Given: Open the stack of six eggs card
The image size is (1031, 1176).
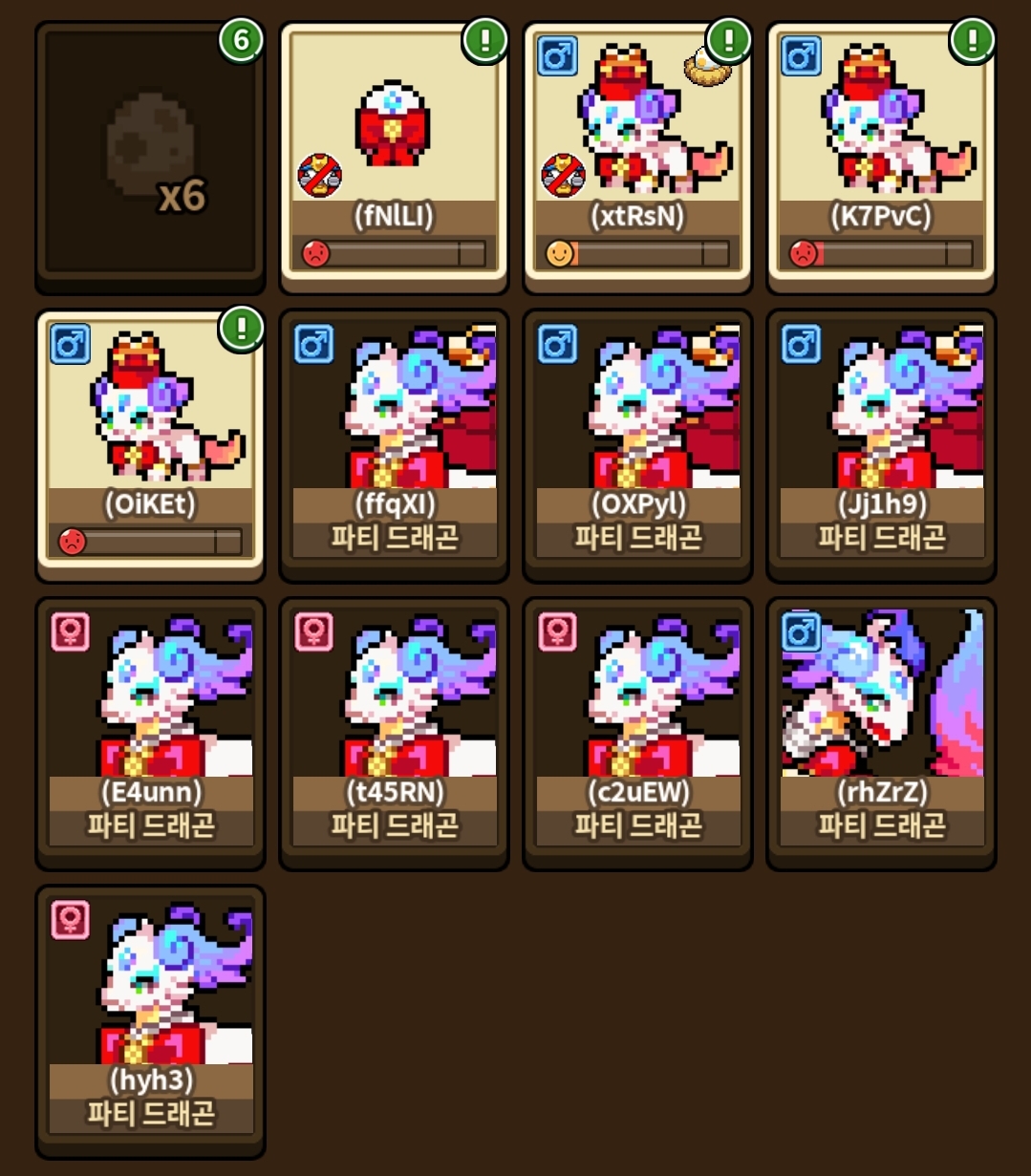Looking at the screenshot, I should click(x=150, y=158).
